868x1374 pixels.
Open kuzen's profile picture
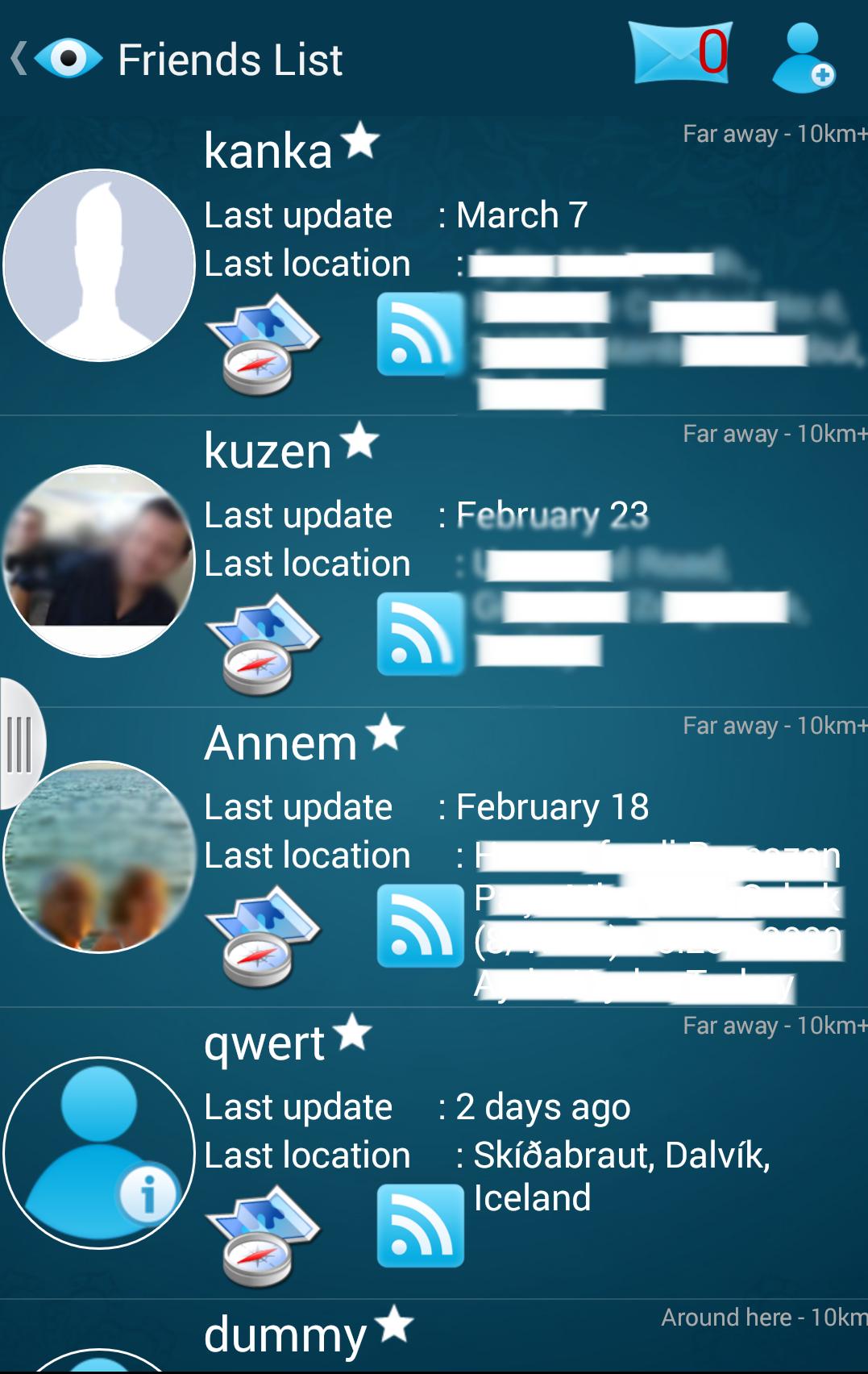99,561
